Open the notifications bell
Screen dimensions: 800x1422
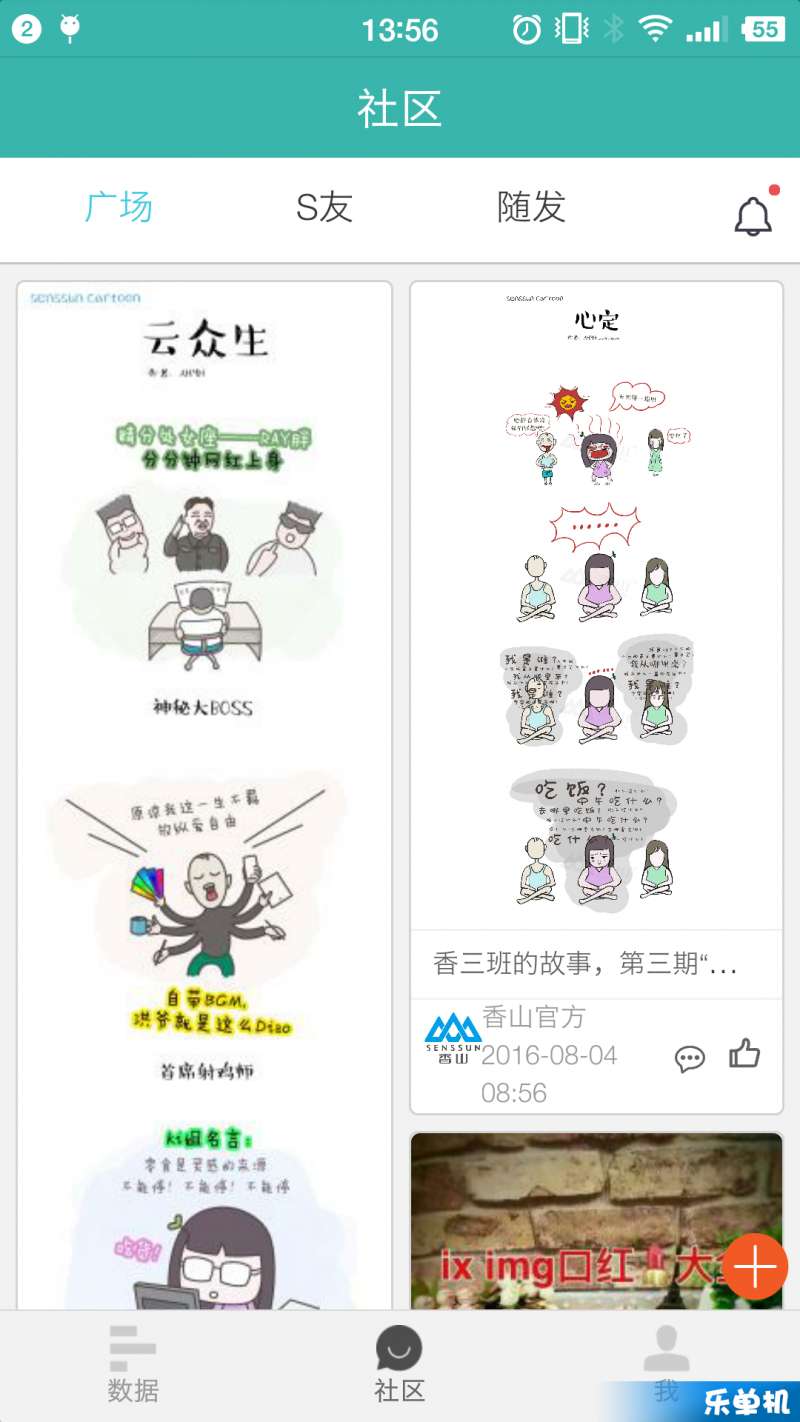[x=753, y=214]
